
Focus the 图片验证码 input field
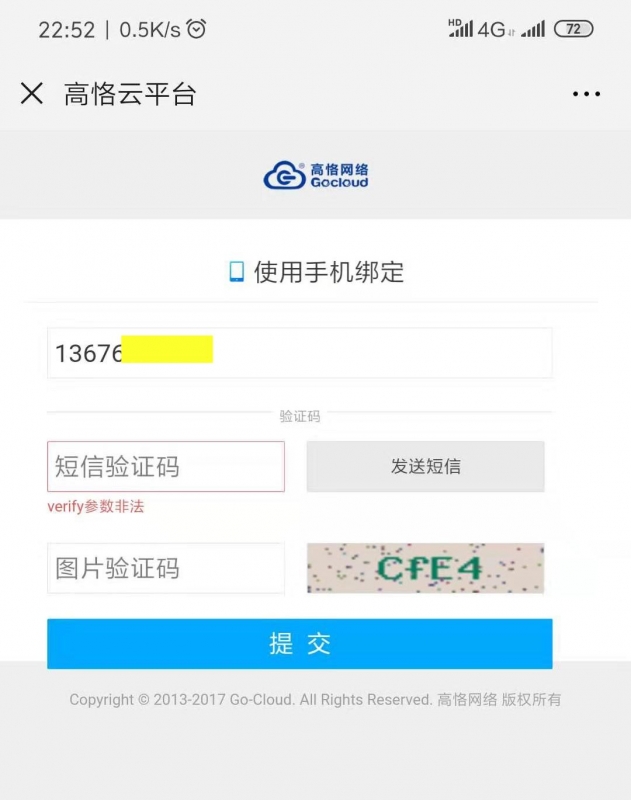coord(166,568)
